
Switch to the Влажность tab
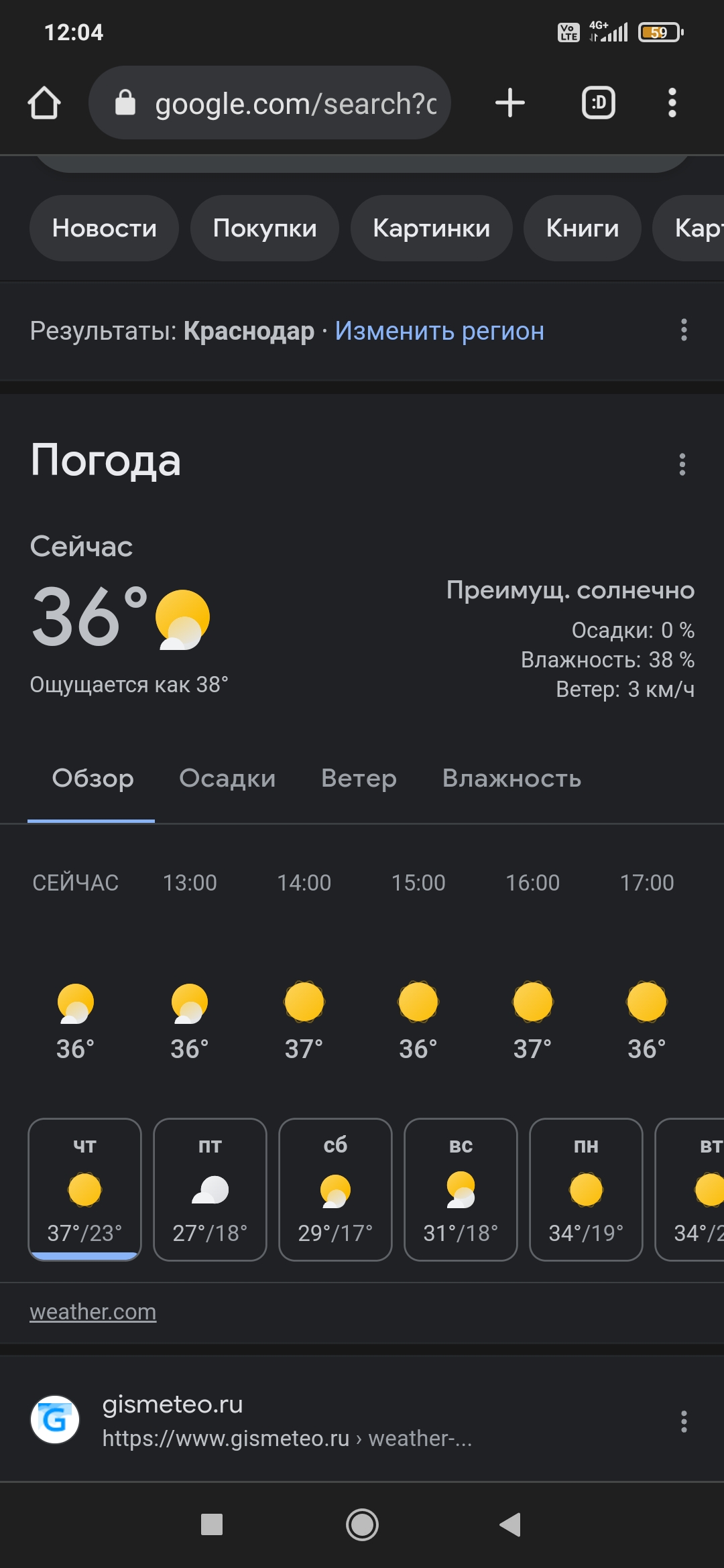click(511, 779)
